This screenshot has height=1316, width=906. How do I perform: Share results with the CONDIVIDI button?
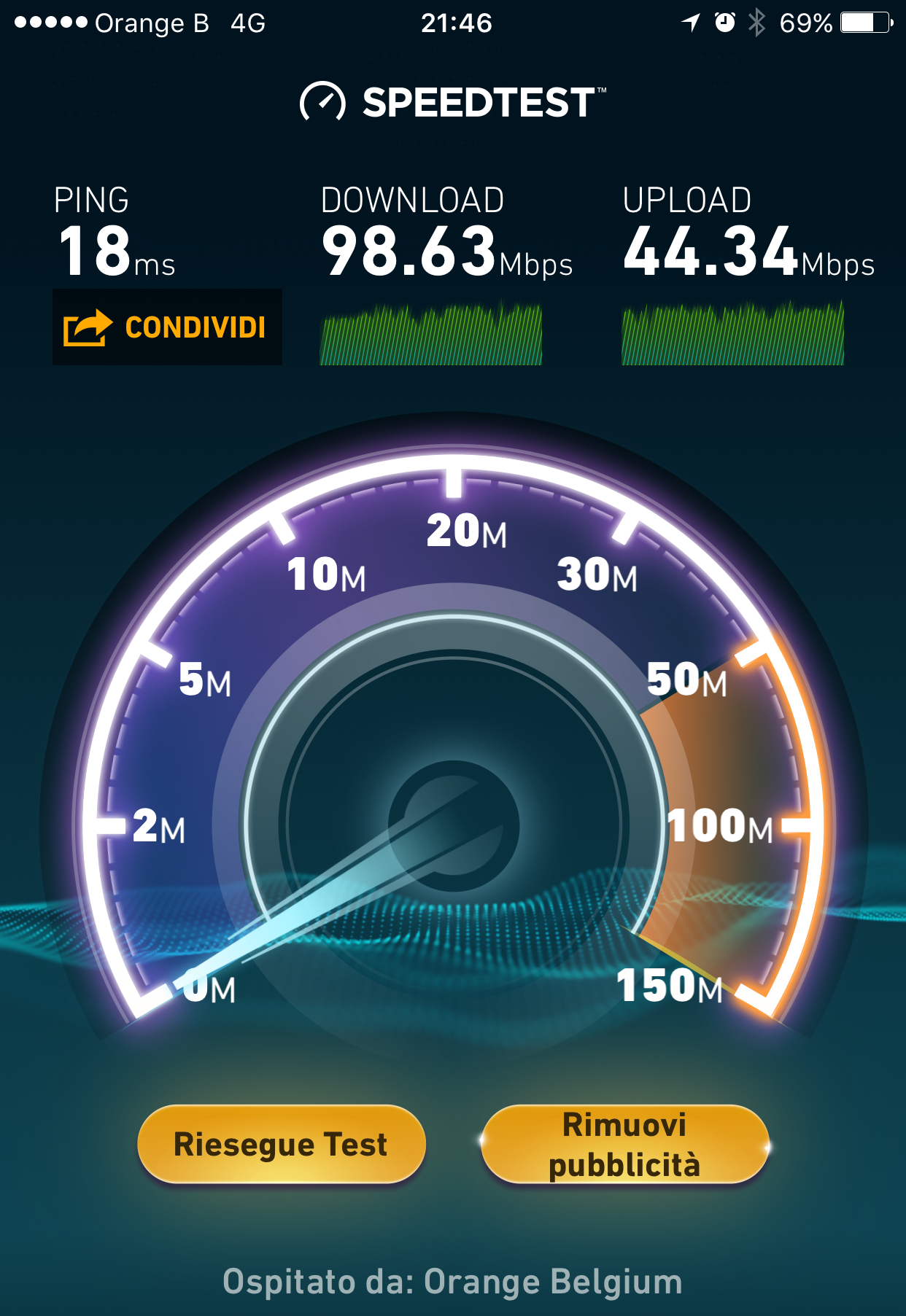(x=167, y=327)
